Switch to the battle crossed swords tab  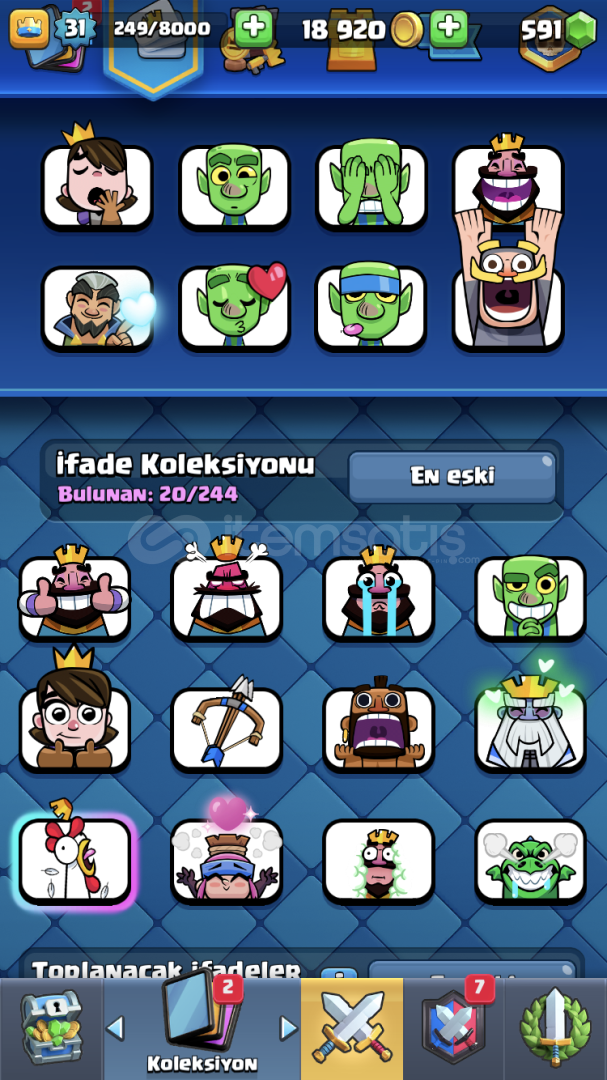coord(352,1029)
